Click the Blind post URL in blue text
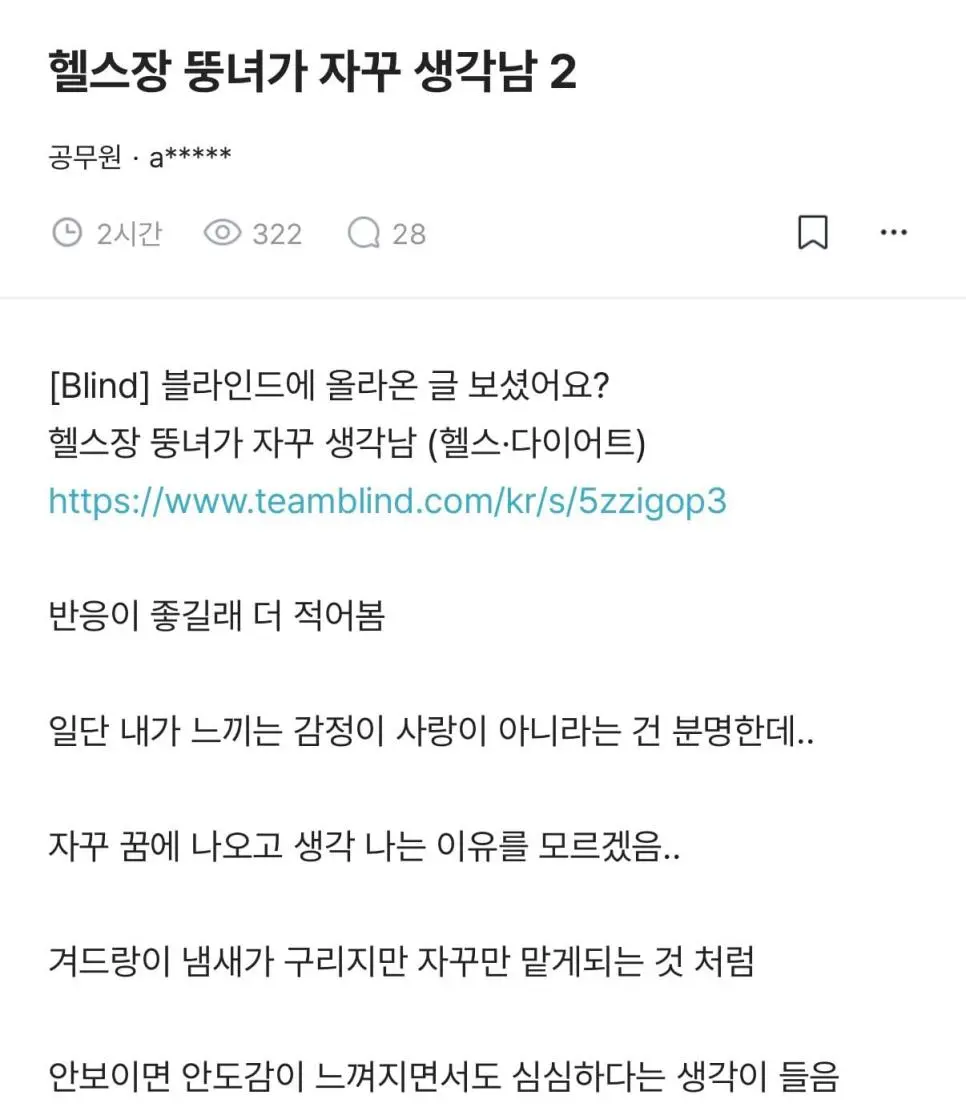Image resolution: width=966 pixels, height=1111 pixels. (x=388, y=502)
